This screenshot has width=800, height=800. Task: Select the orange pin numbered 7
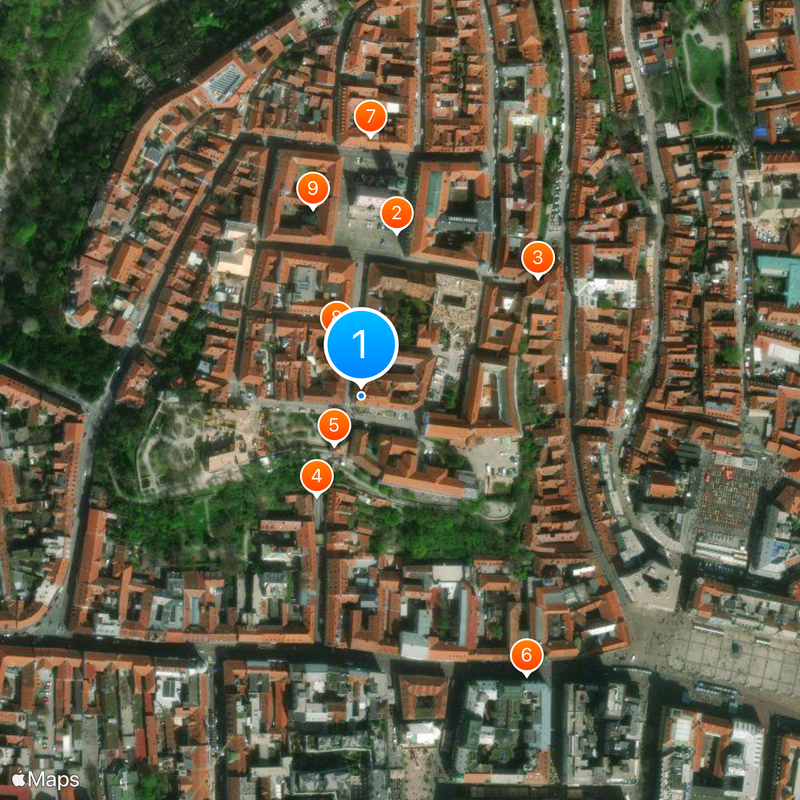coord(371,117)
